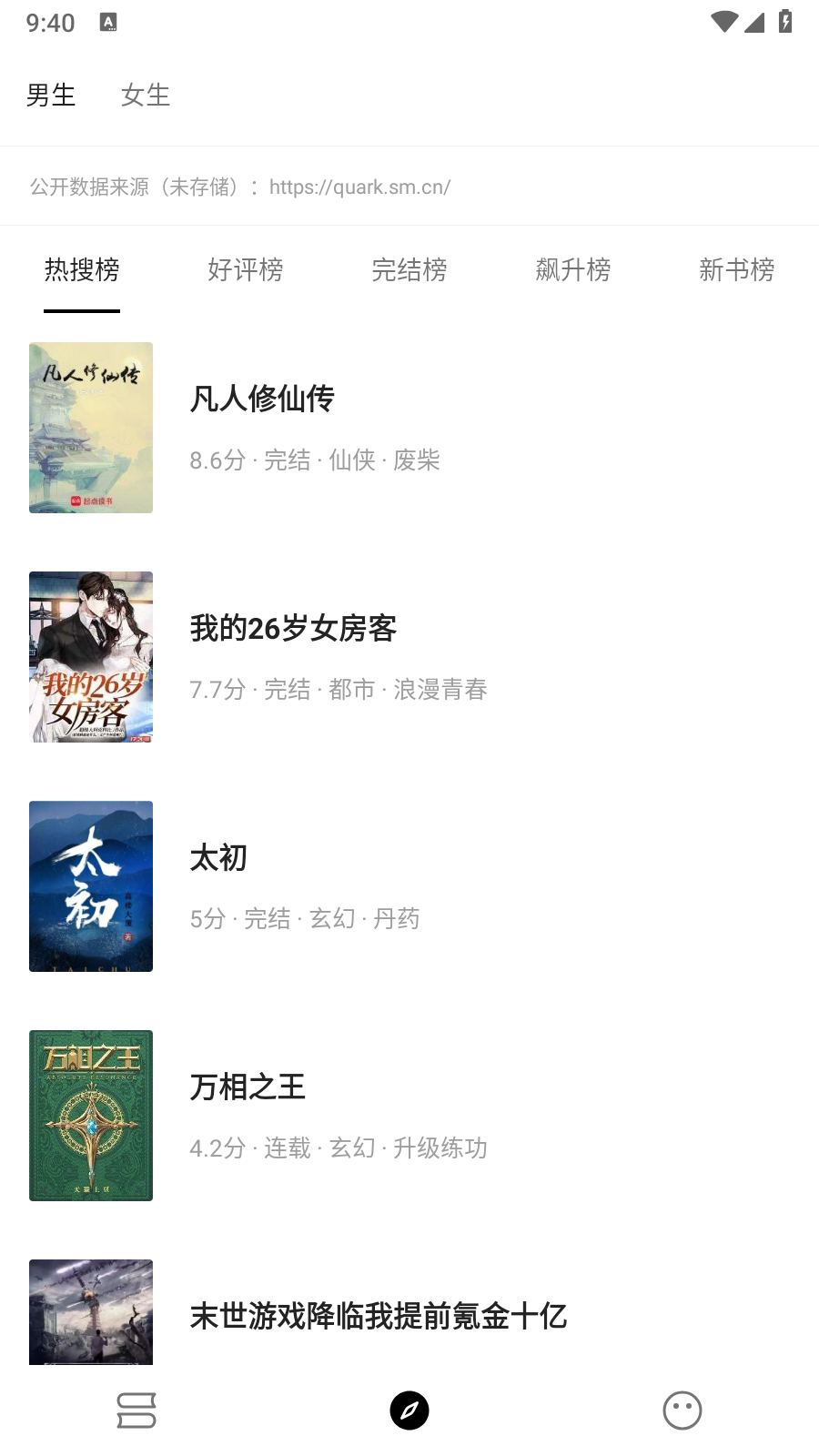Image resolution: width=819 pixels, height=1456 pixels.
Task: Open the book 我的26岁女房客
Action: tap(409, 657)
